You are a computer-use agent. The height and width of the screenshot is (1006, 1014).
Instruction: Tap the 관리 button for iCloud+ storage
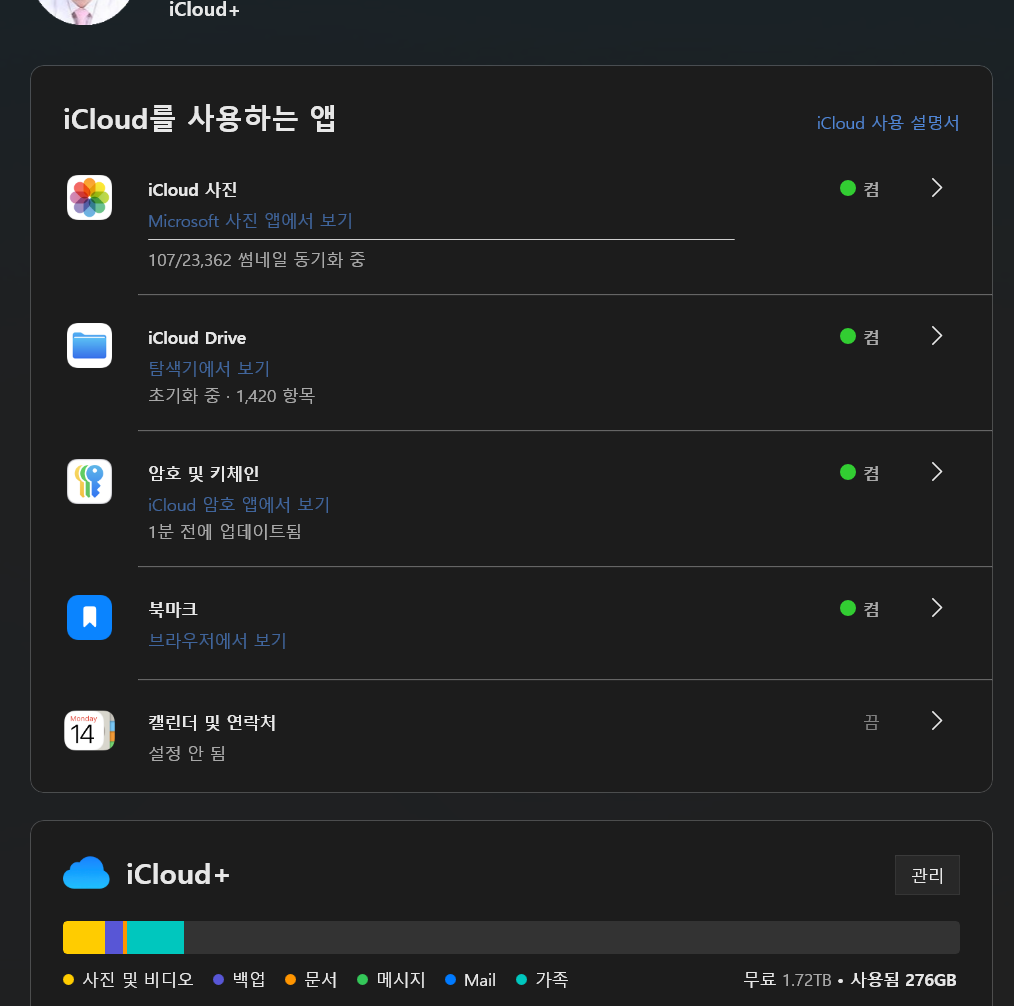tap(926, 875)
